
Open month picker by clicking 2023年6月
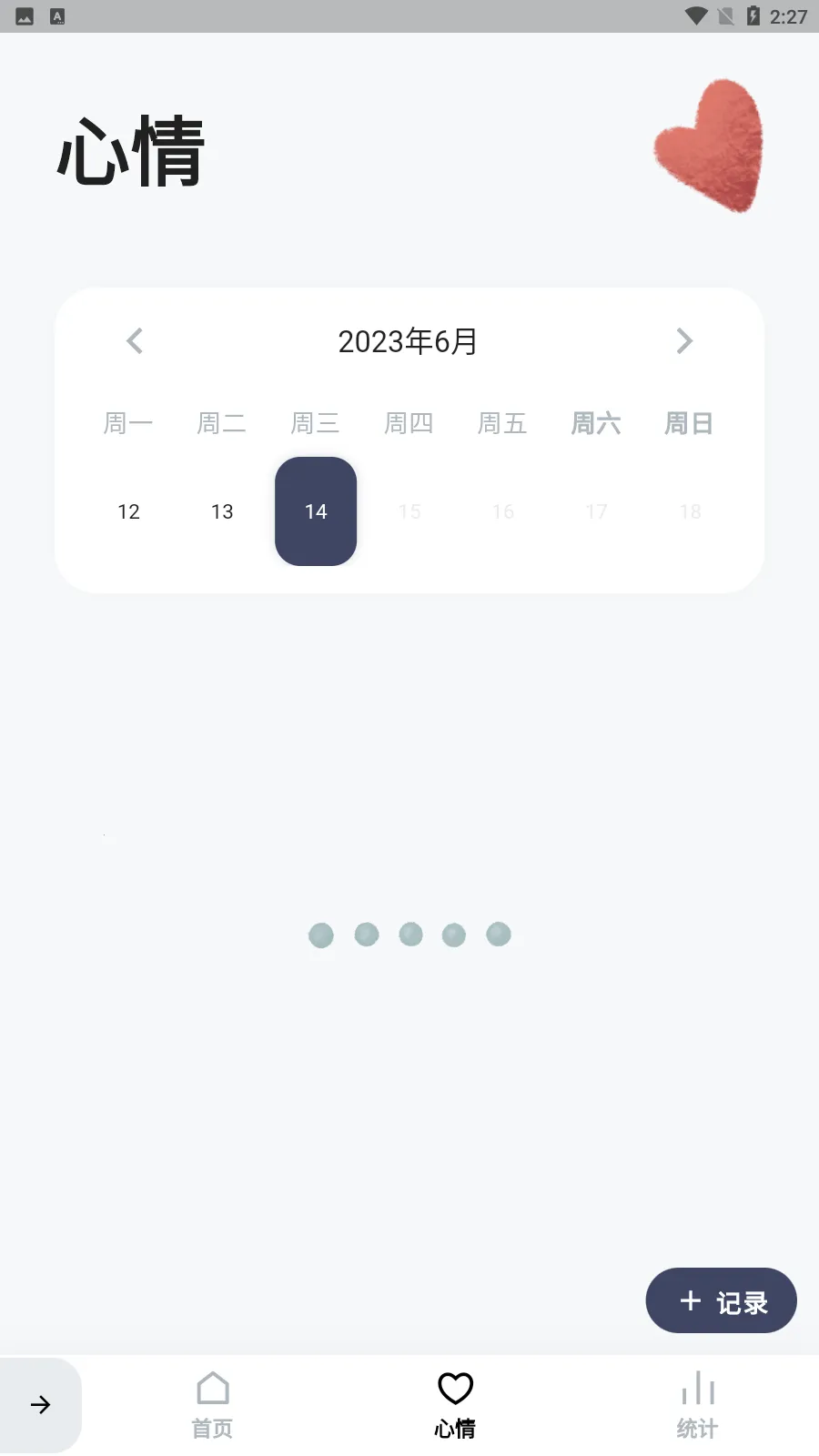point(409,341)
